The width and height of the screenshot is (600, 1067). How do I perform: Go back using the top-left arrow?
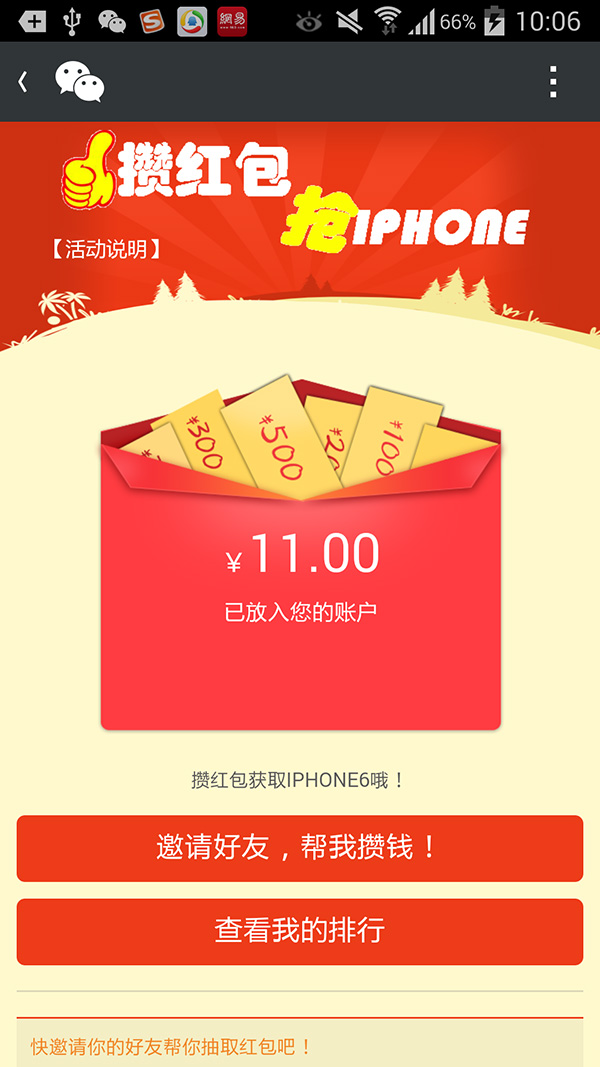point(23,82)
